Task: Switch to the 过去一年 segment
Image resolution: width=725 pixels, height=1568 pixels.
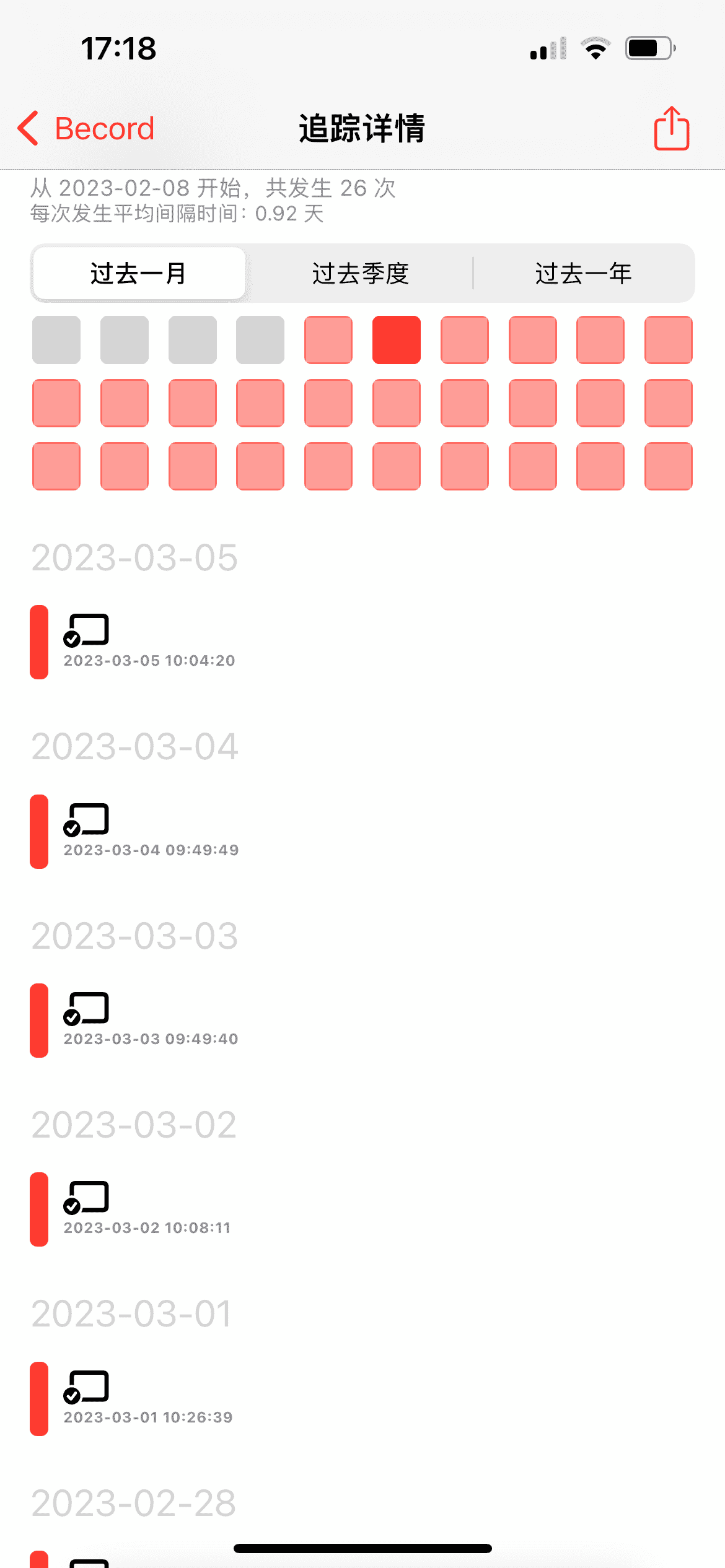Action: point(583,273)
